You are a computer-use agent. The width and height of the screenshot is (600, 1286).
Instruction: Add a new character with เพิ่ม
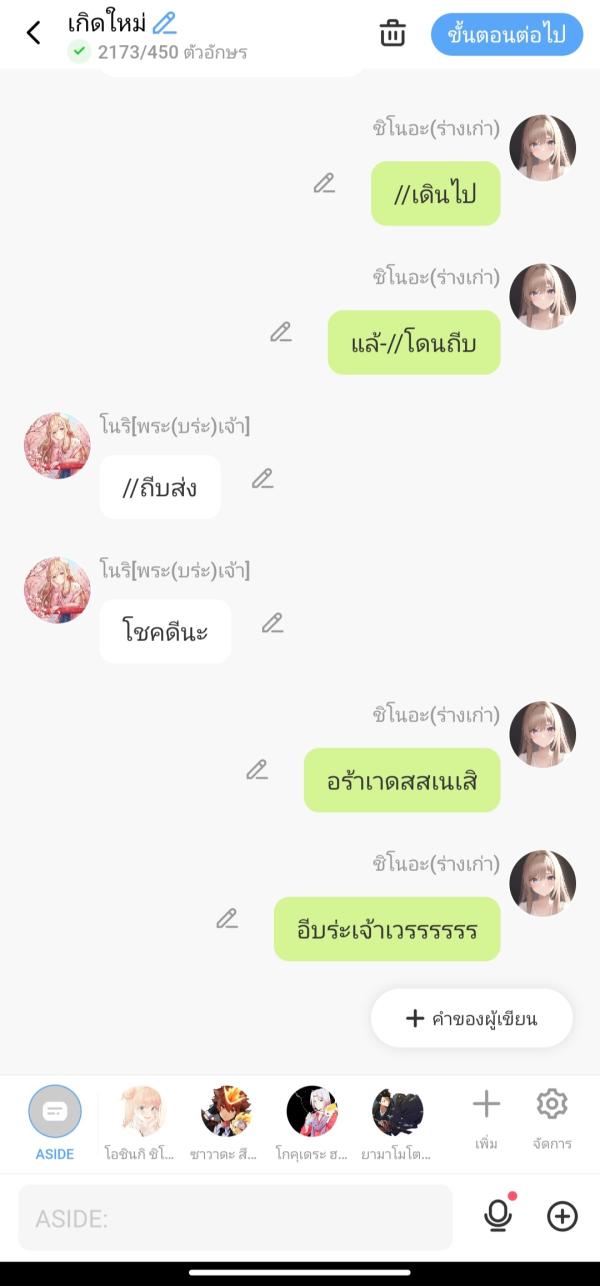pos(486,1117)
